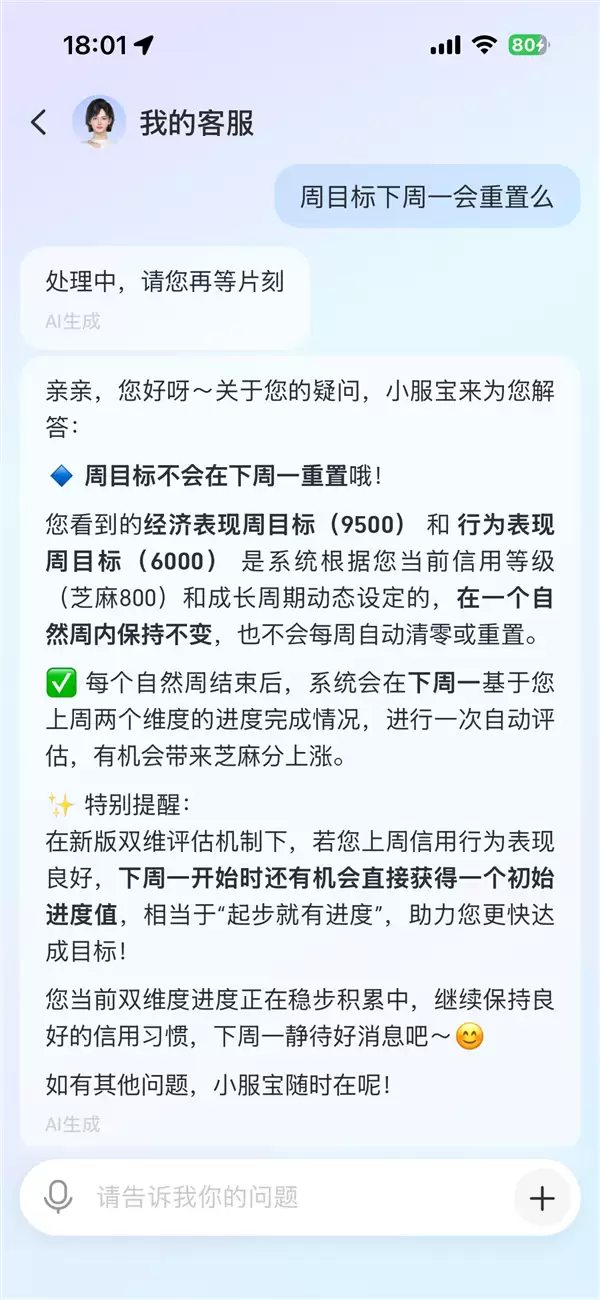
Task: Go back using the top-left arrow
Action: click(39, 123)
